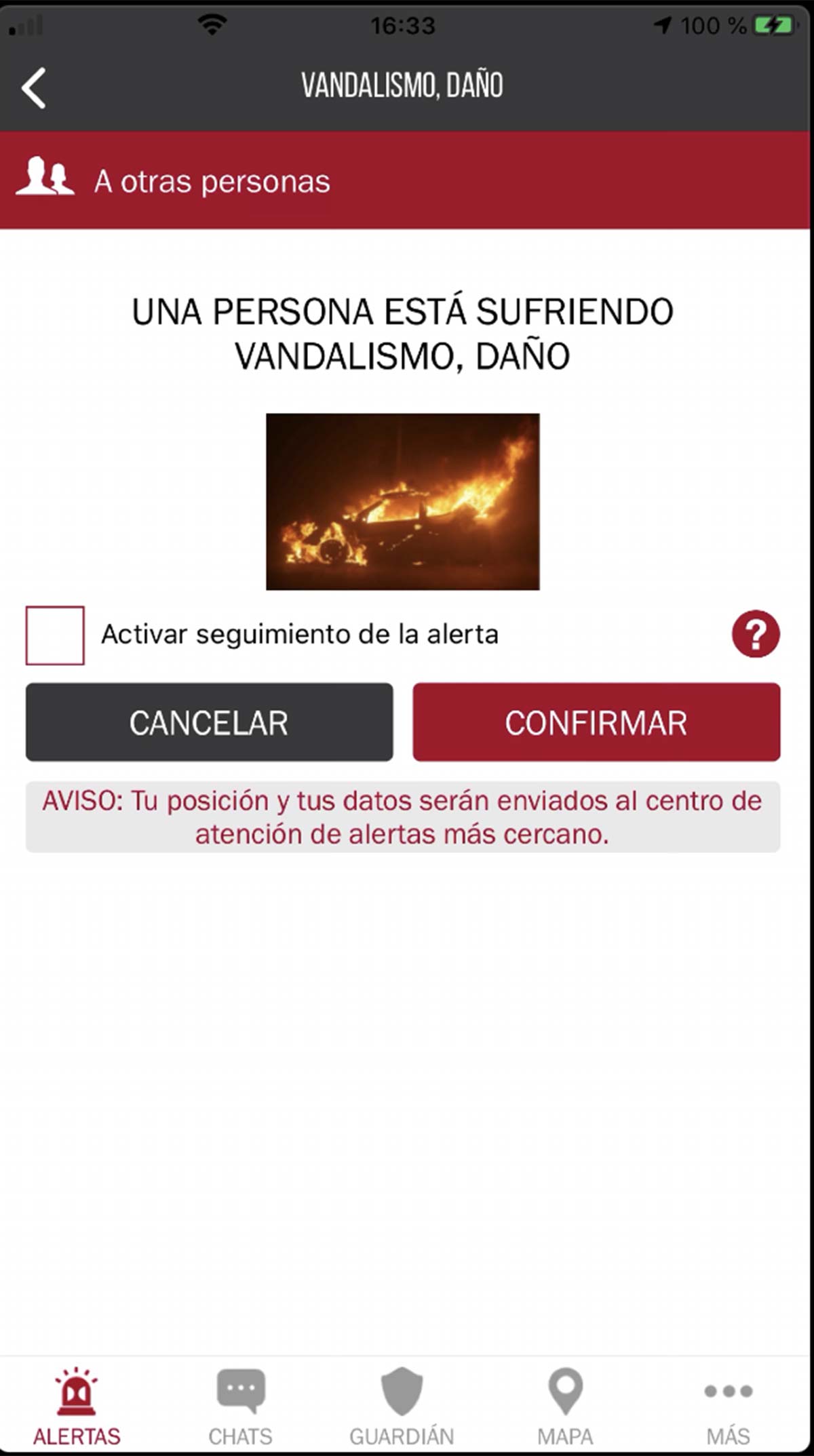The height and width of the screenshot is (1456, 814).
Task: Go back using the top-left arrow
Action: pos(34,87)
